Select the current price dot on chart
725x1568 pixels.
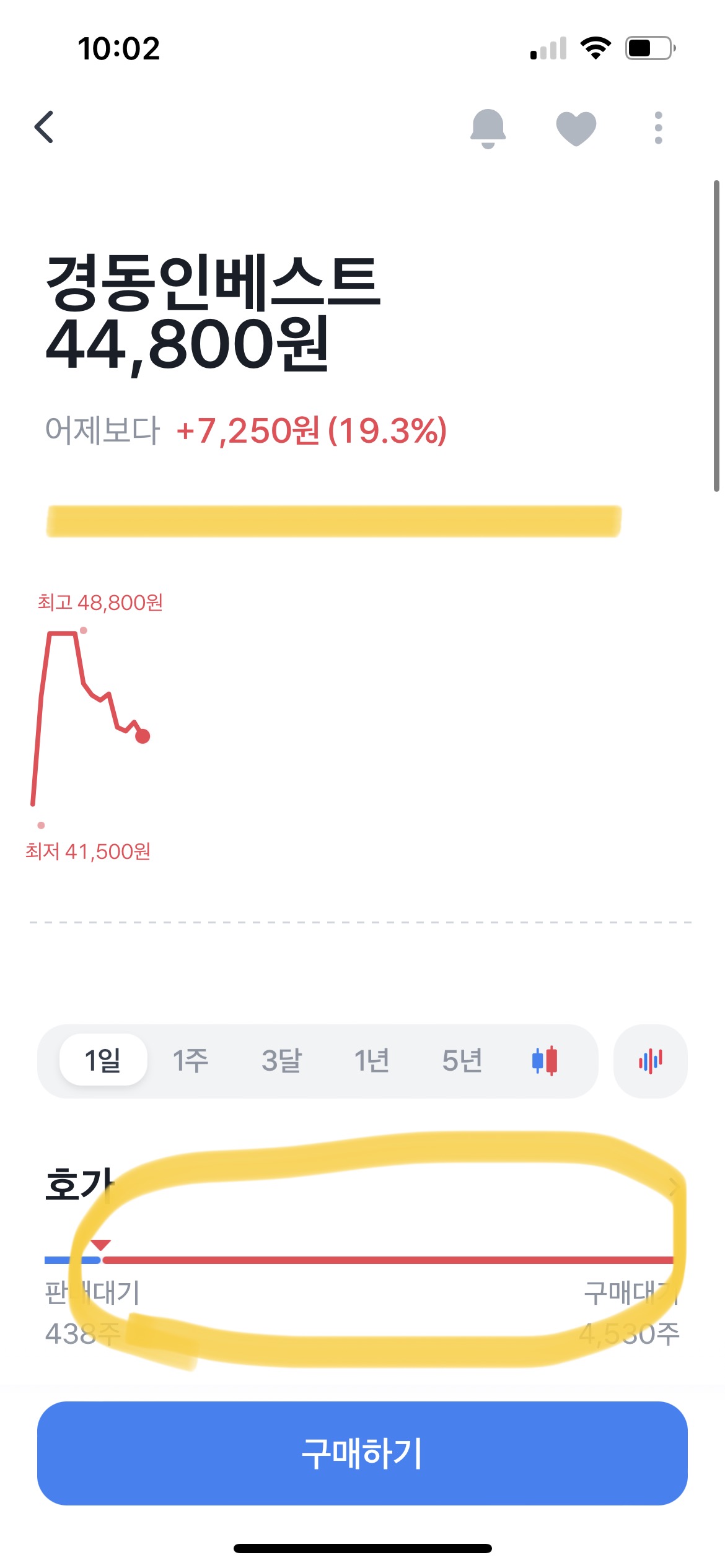click(x=144, y=734)
